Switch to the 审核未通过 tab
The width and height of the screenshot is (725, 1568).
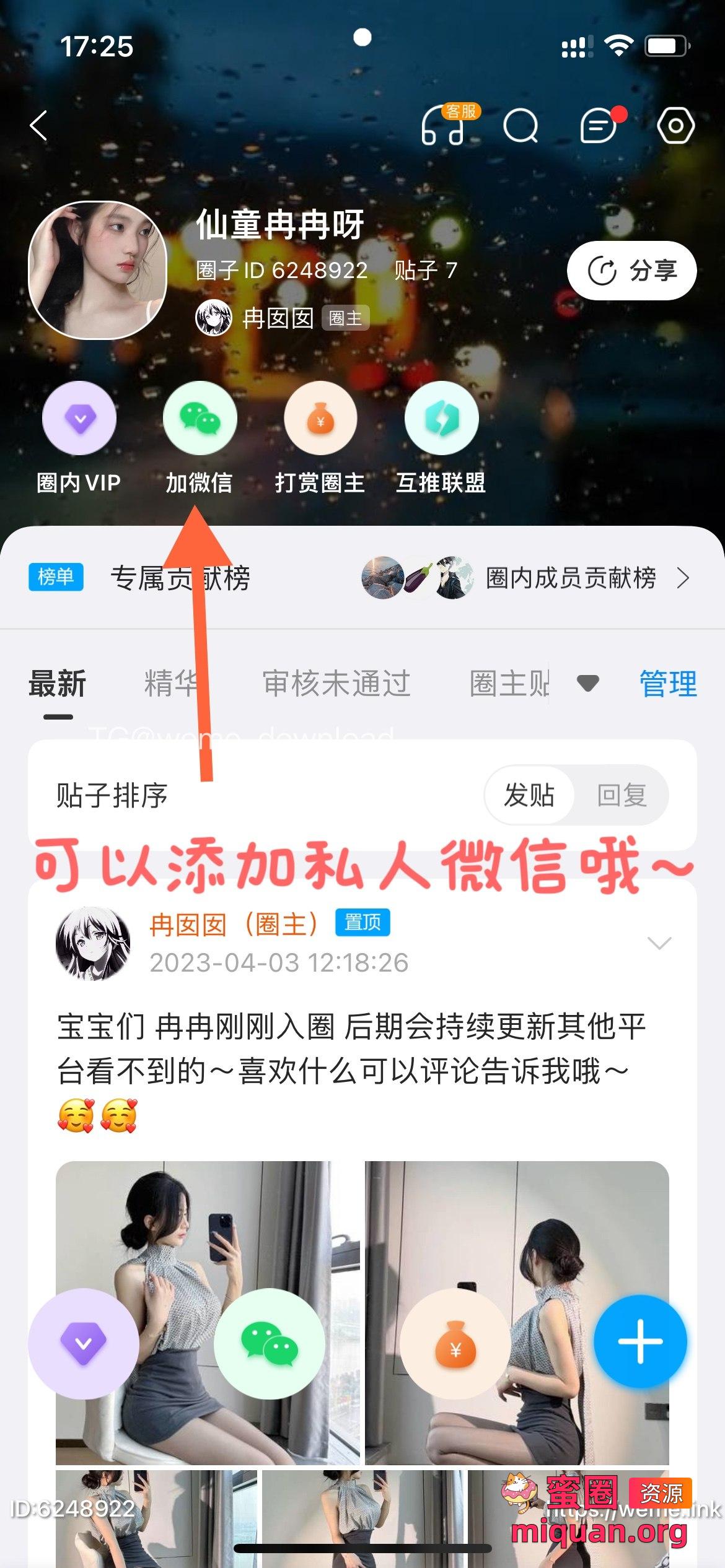(x=336, y=684)
